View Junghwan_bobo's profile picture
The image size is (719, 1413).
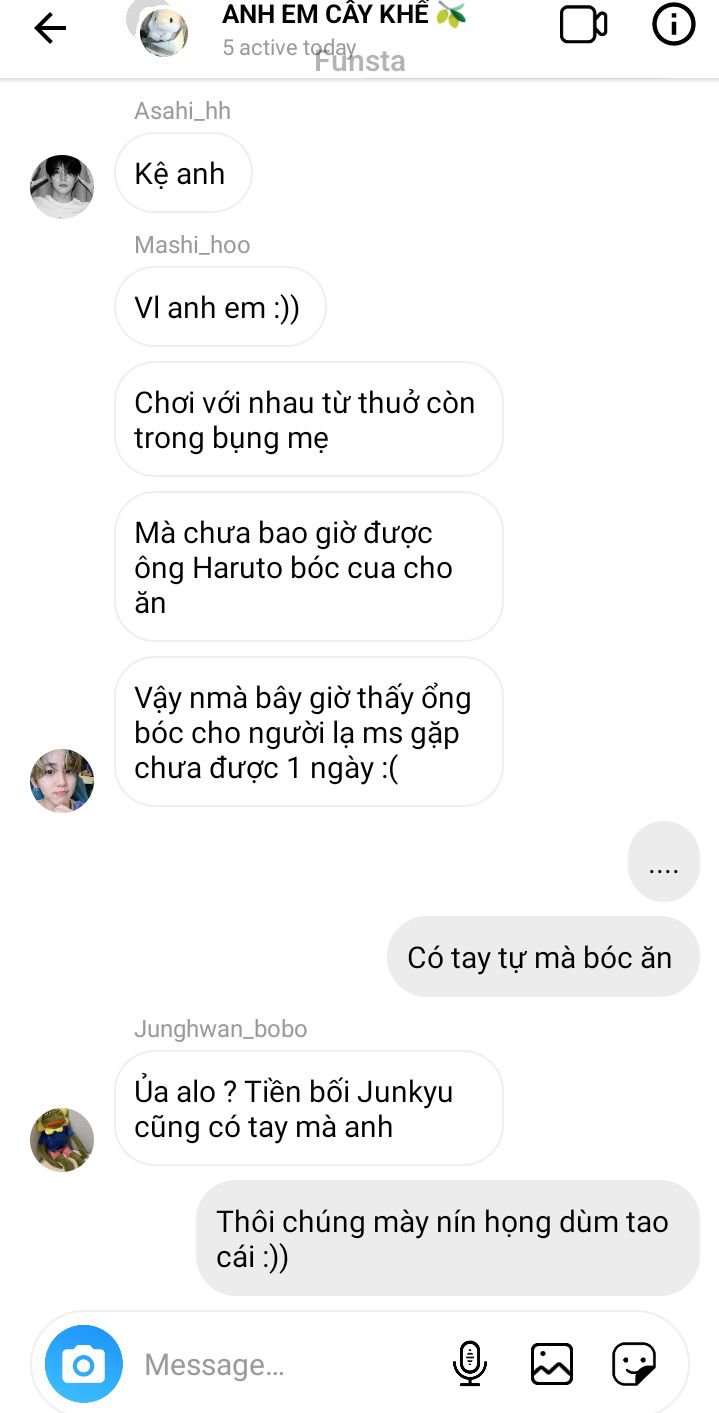click(62, 1140)
